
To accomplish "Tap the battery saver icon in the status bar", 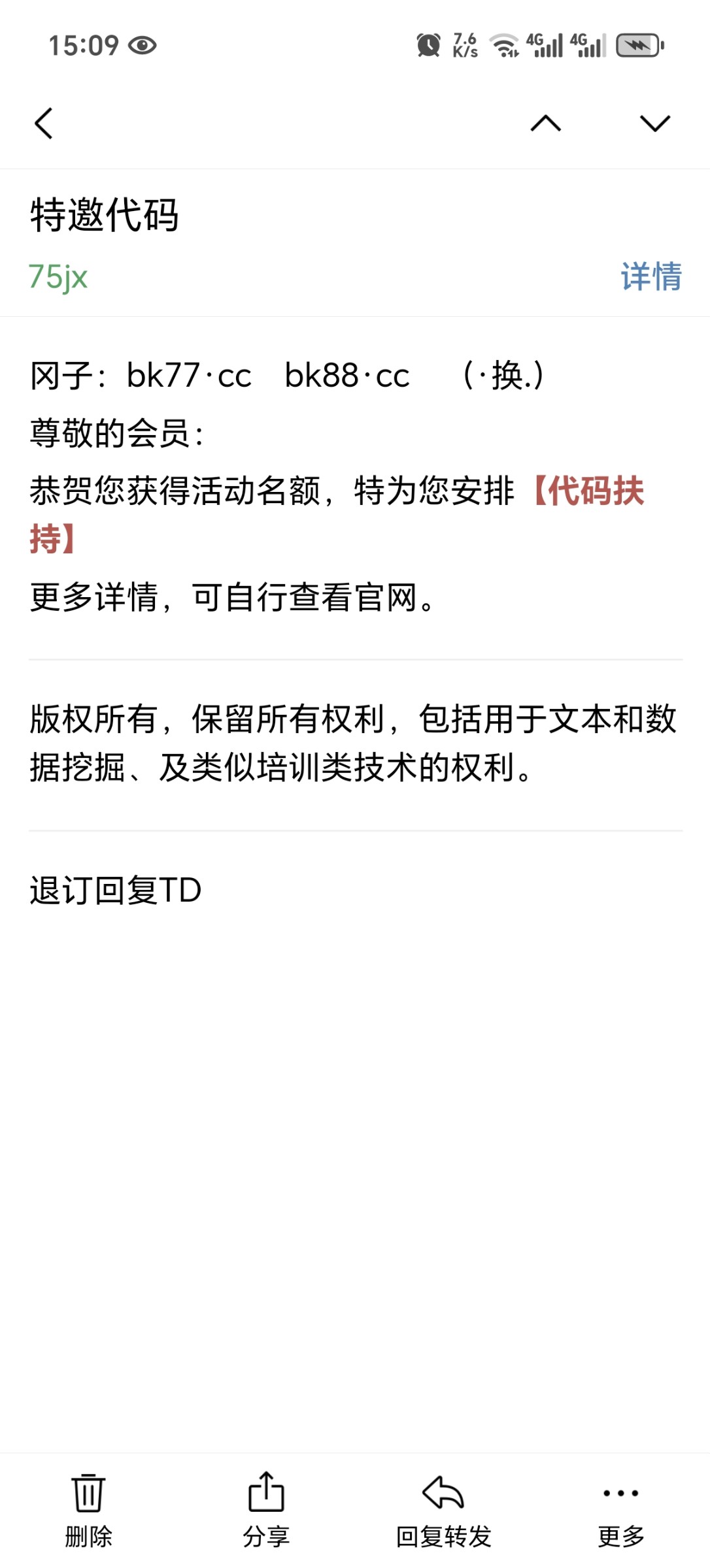I will point(635,44).
